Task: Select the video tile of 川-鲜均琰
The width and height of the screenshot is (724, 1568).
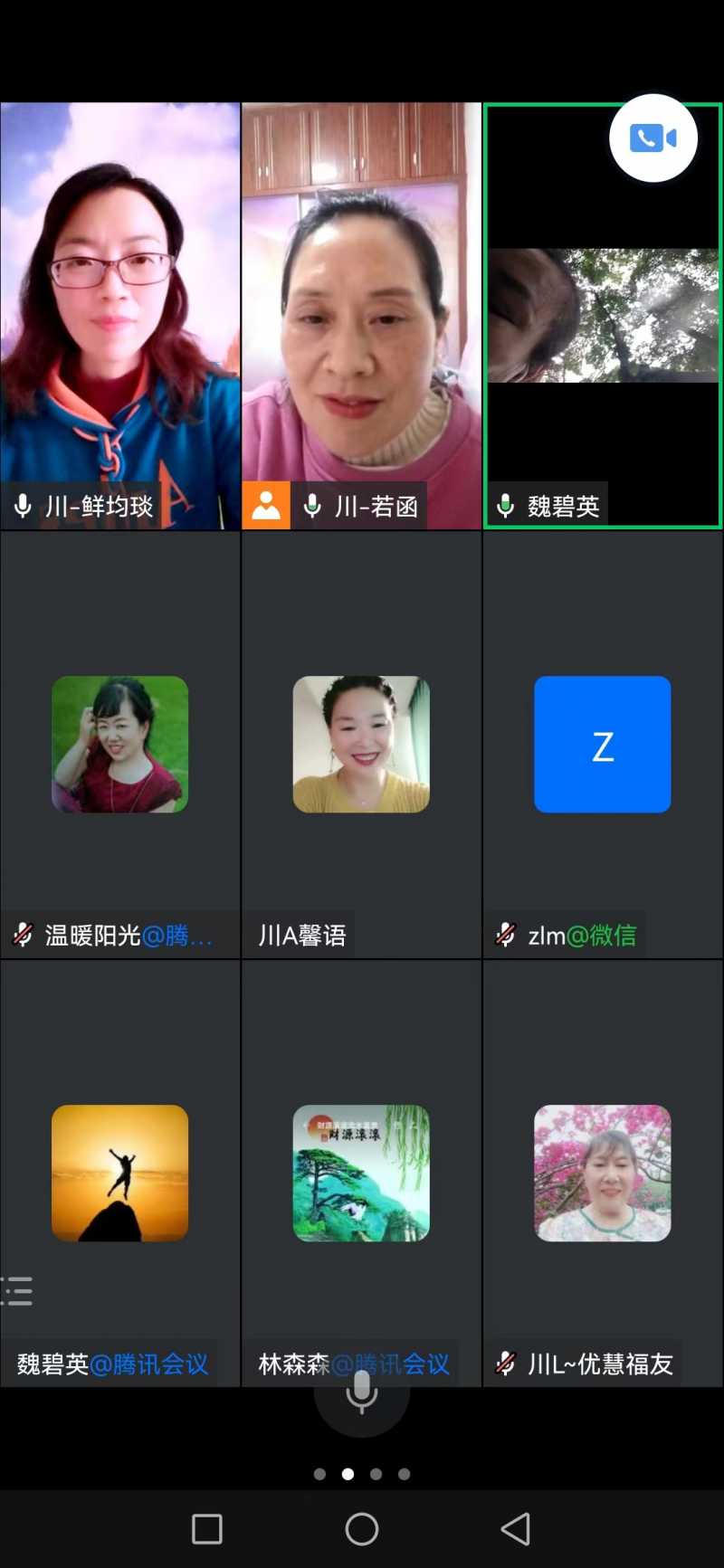Action: click(x=120, y=316)
